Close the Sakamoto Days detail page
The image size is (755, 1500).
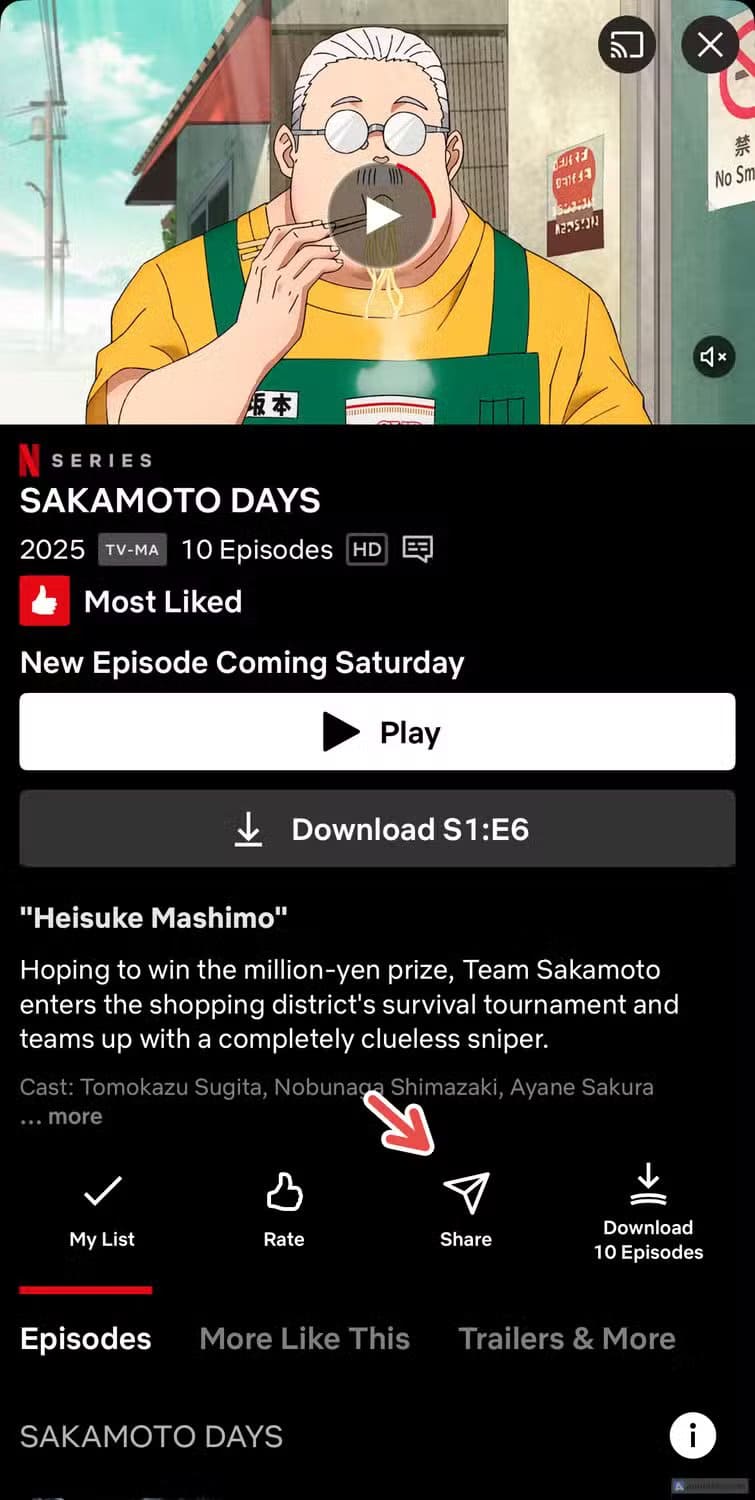click(710, 45)
